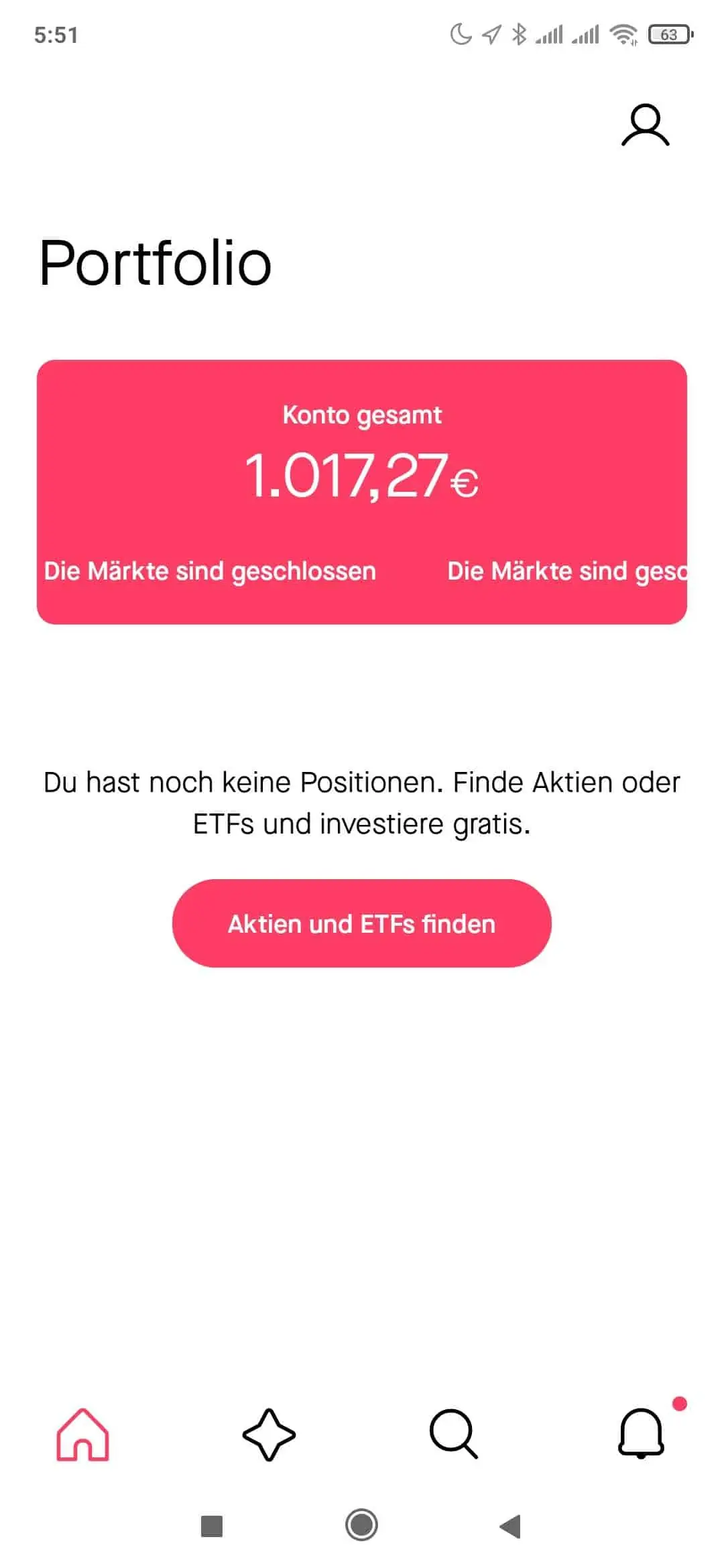724x1568 pixels.
Task: Open the profile icon at top right
Action: pyautogui.click(x=645, y=125)
